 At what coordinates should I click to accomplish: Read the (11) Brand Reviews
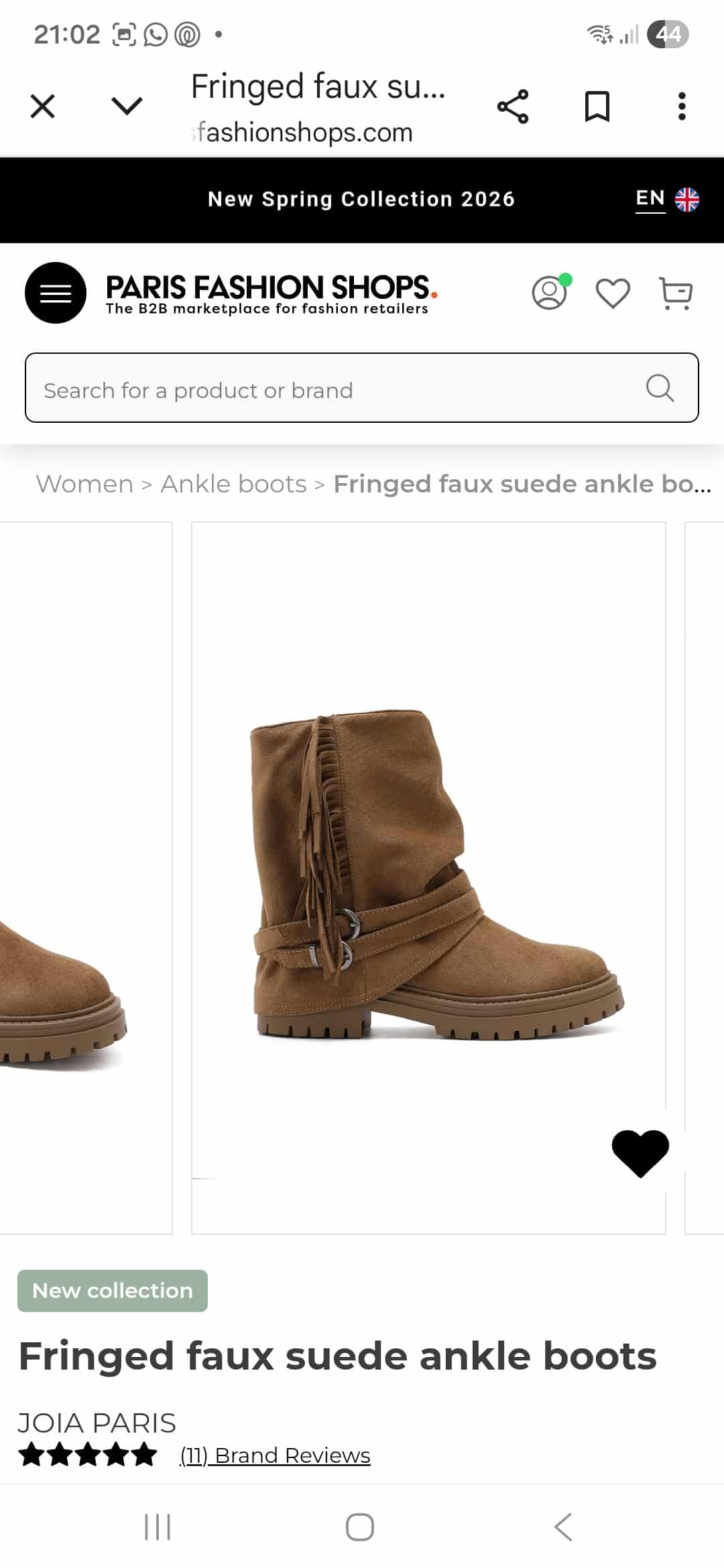click(275, 1455)
